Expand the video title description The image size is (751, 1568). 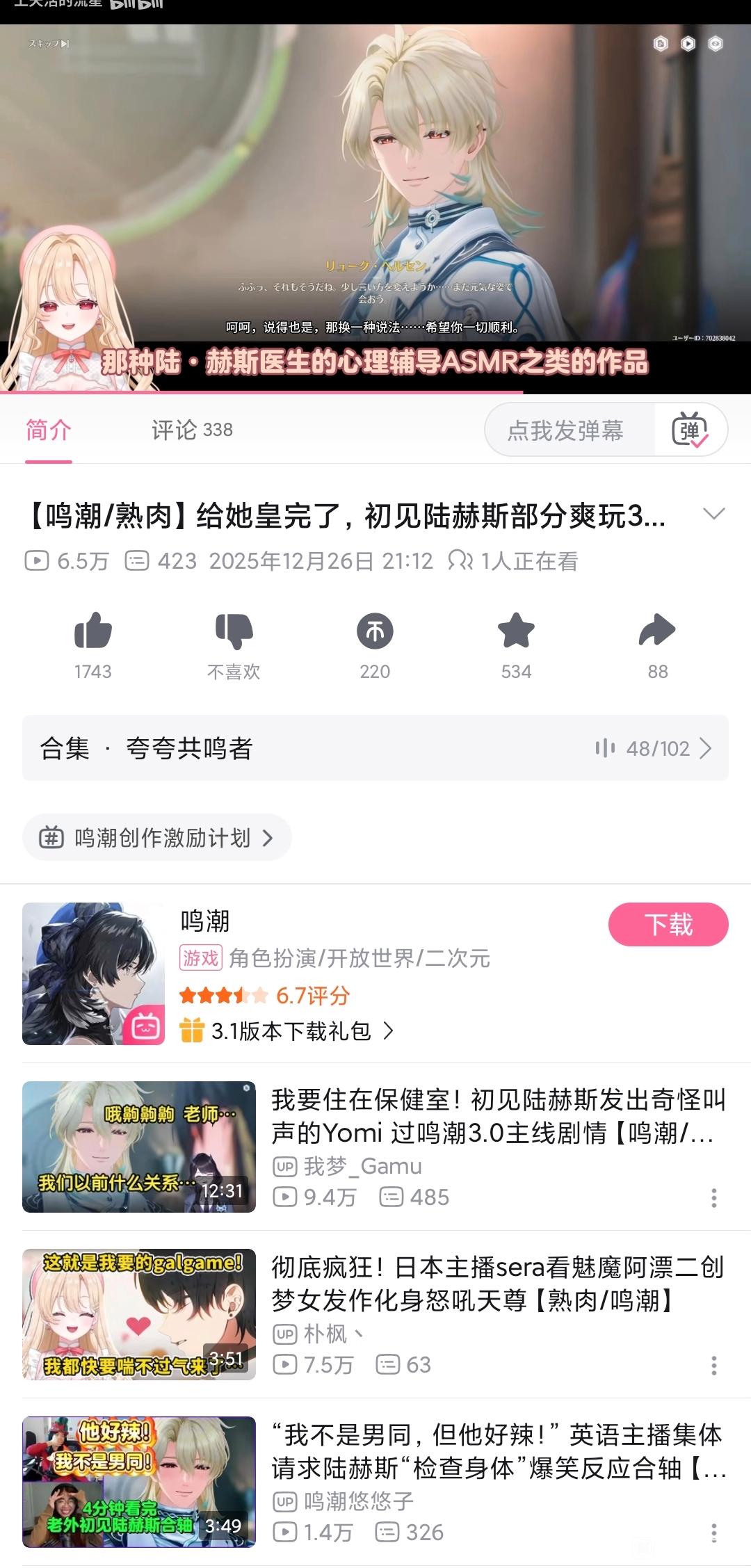[713, 514]
